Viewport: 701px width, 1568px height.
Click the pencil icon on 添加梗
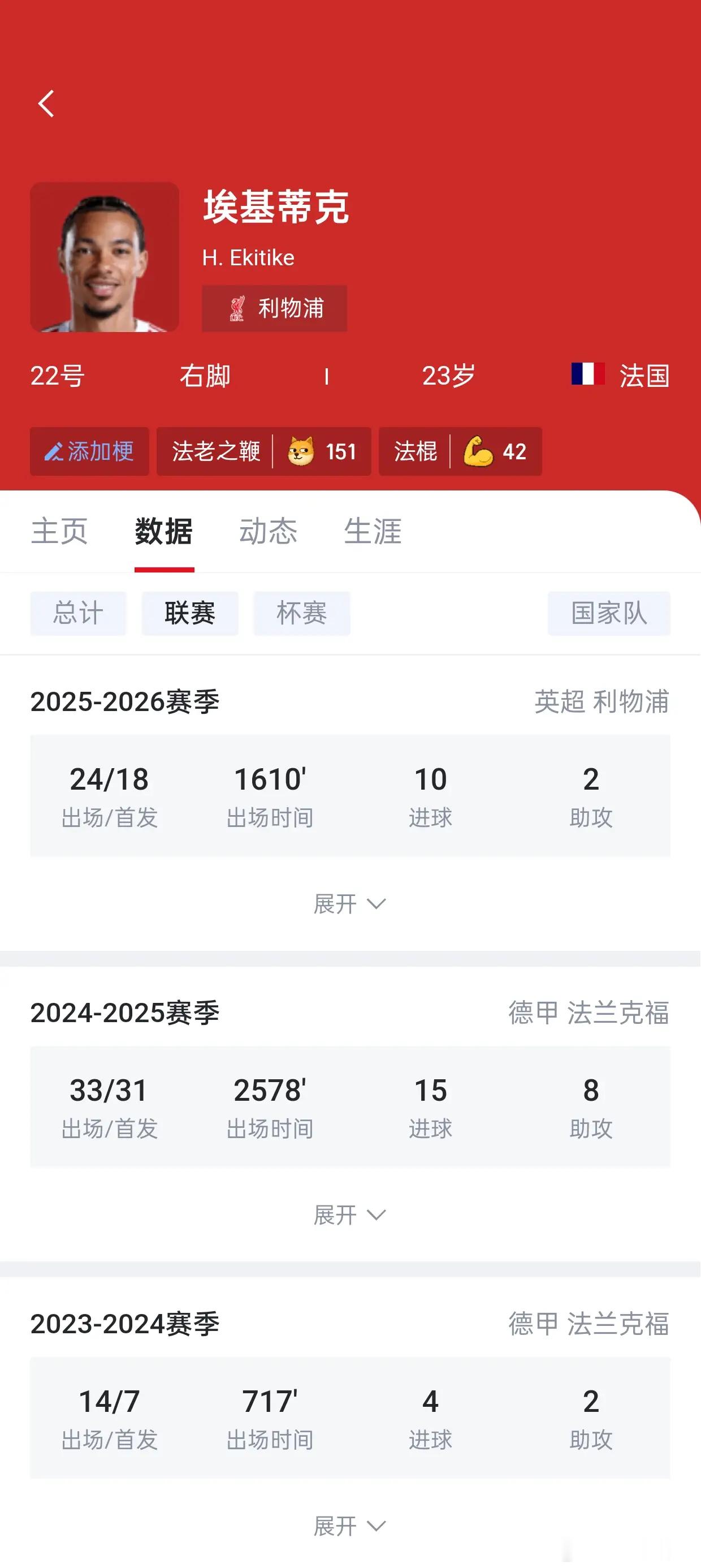pos(55,451)
